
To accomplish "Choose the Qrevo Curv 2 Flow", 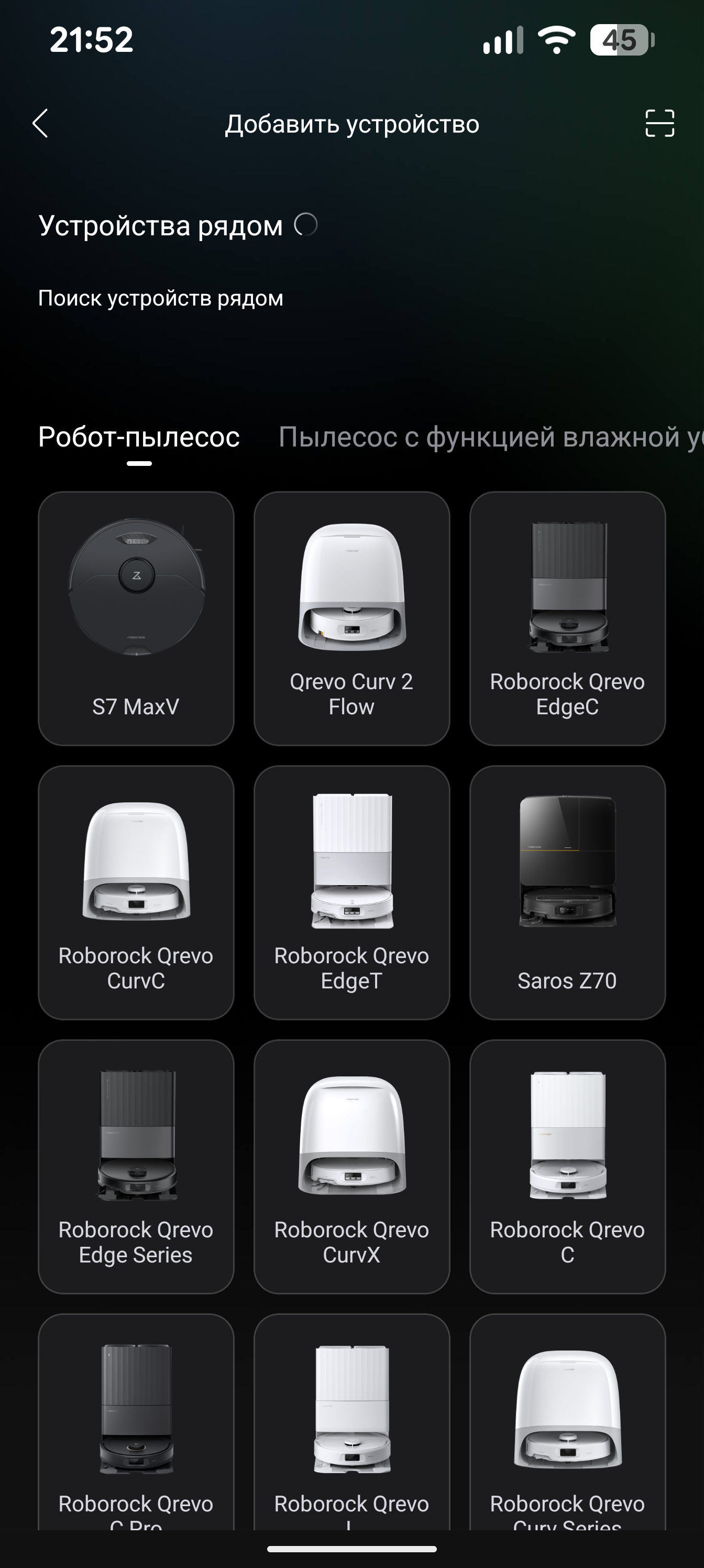I will point(351,618).
